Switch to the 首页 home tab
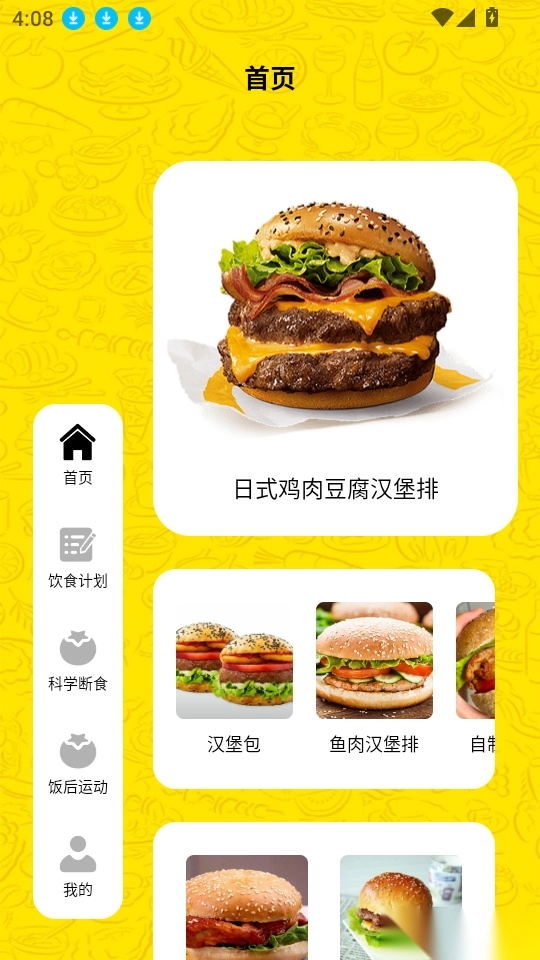Screen dimensions: 540x960 pyautogui.click(x=78, y=455)
